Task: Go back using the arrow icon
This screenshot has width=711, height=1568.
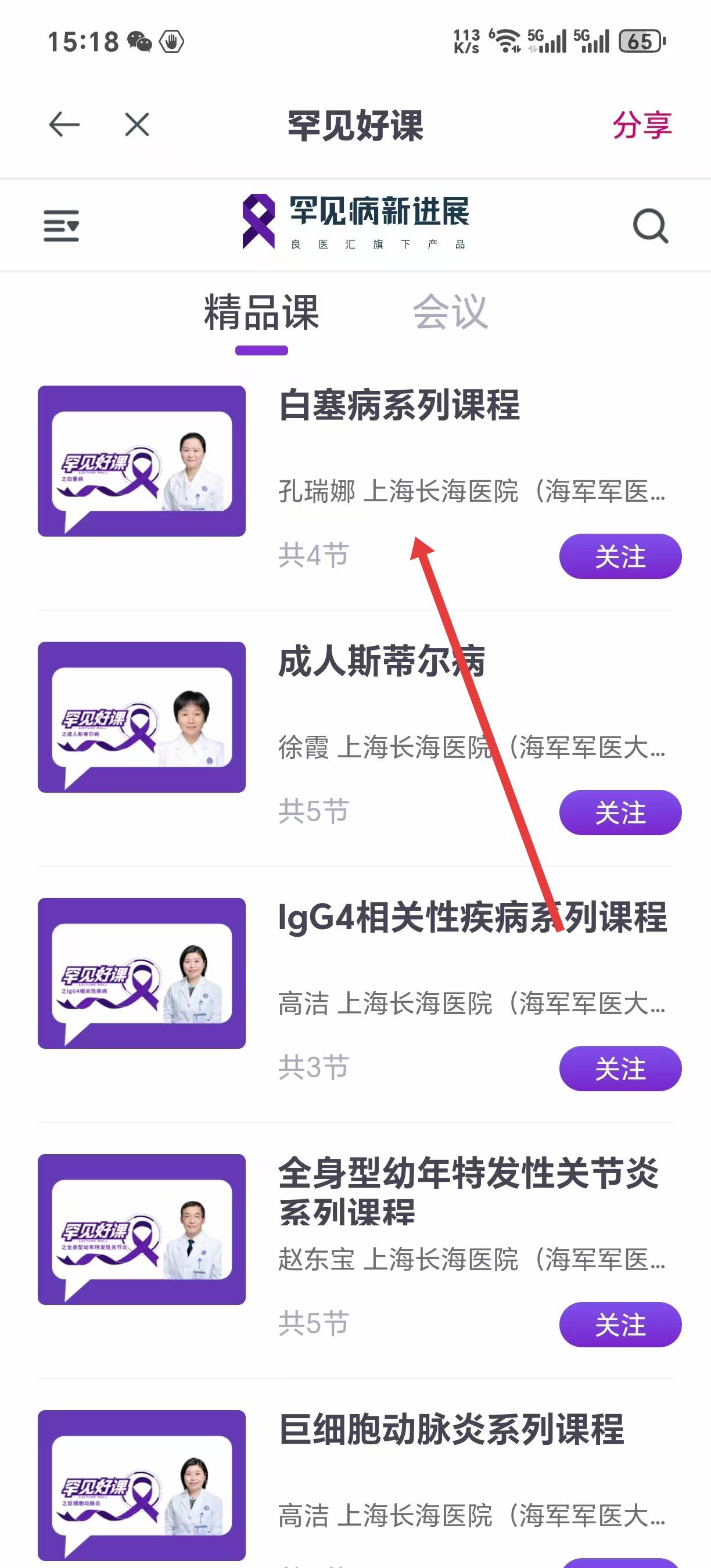Action: click(64, 125)
